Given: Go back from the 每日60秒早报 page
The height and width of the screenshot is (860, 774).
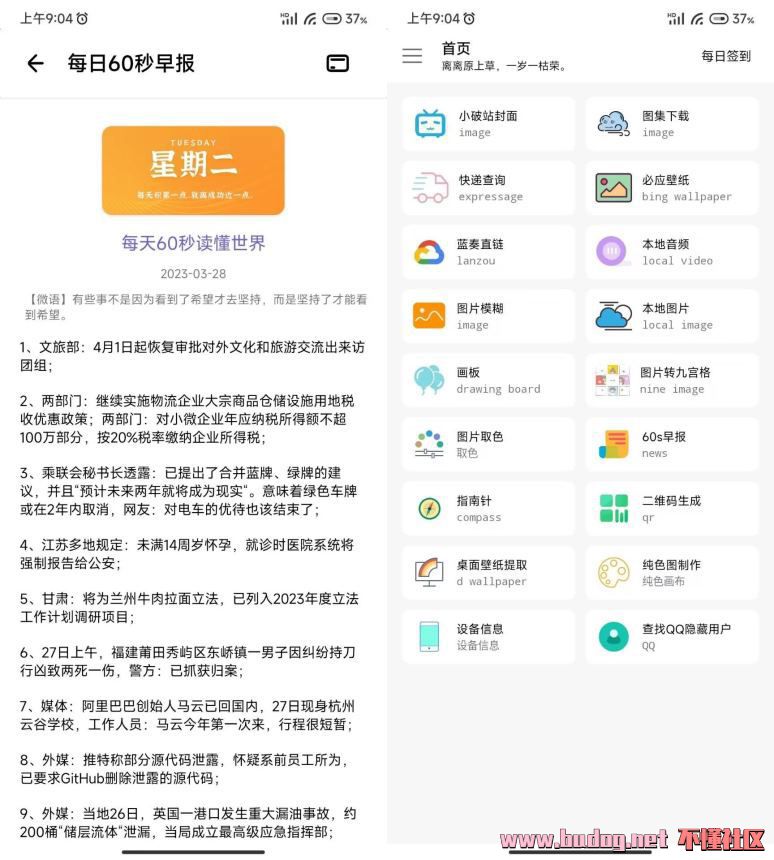Looking at the screenshot, I should coord(35,64).
